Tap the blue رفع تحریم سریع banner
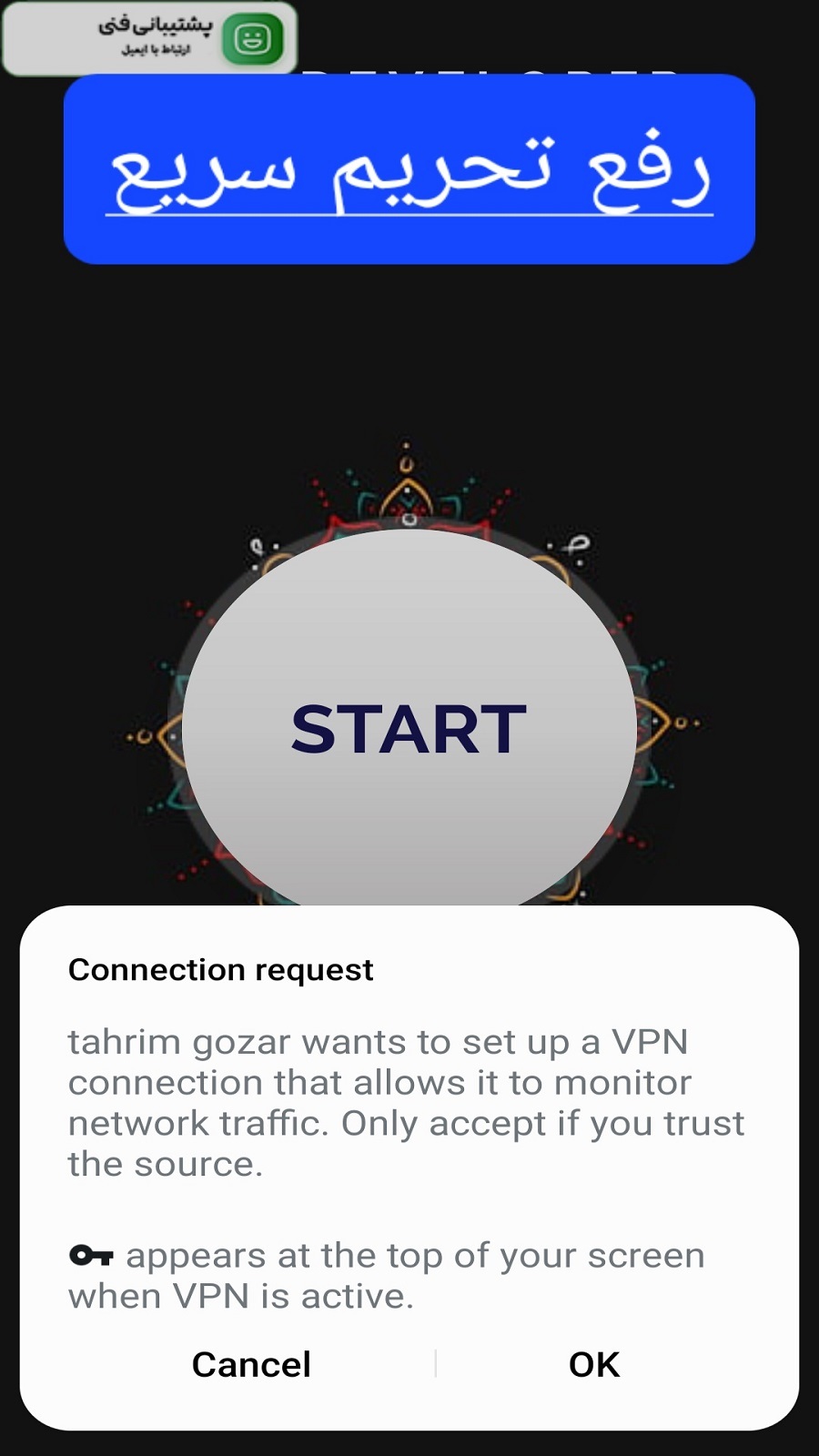819x1456 pixels. pos(409,170)
